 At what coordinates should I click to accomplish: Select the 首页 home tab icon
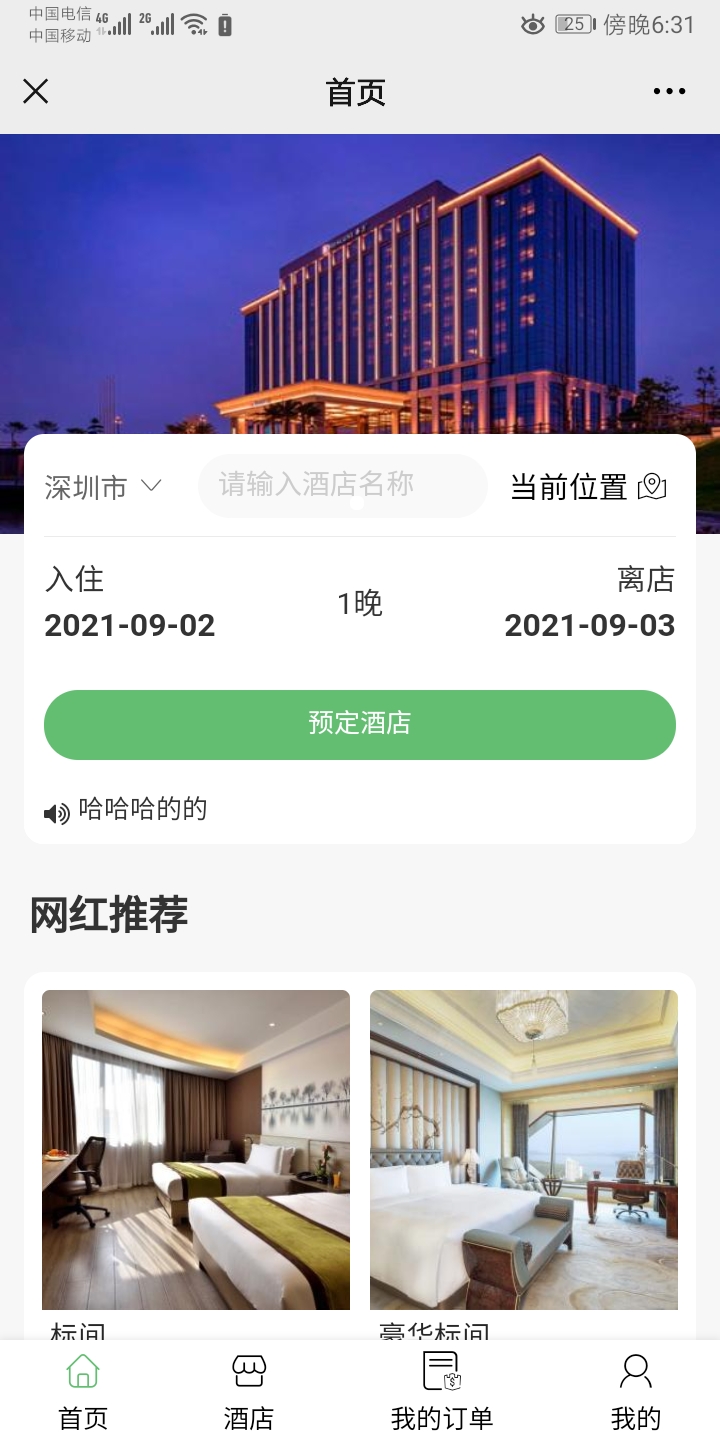tap(81, 1370)
